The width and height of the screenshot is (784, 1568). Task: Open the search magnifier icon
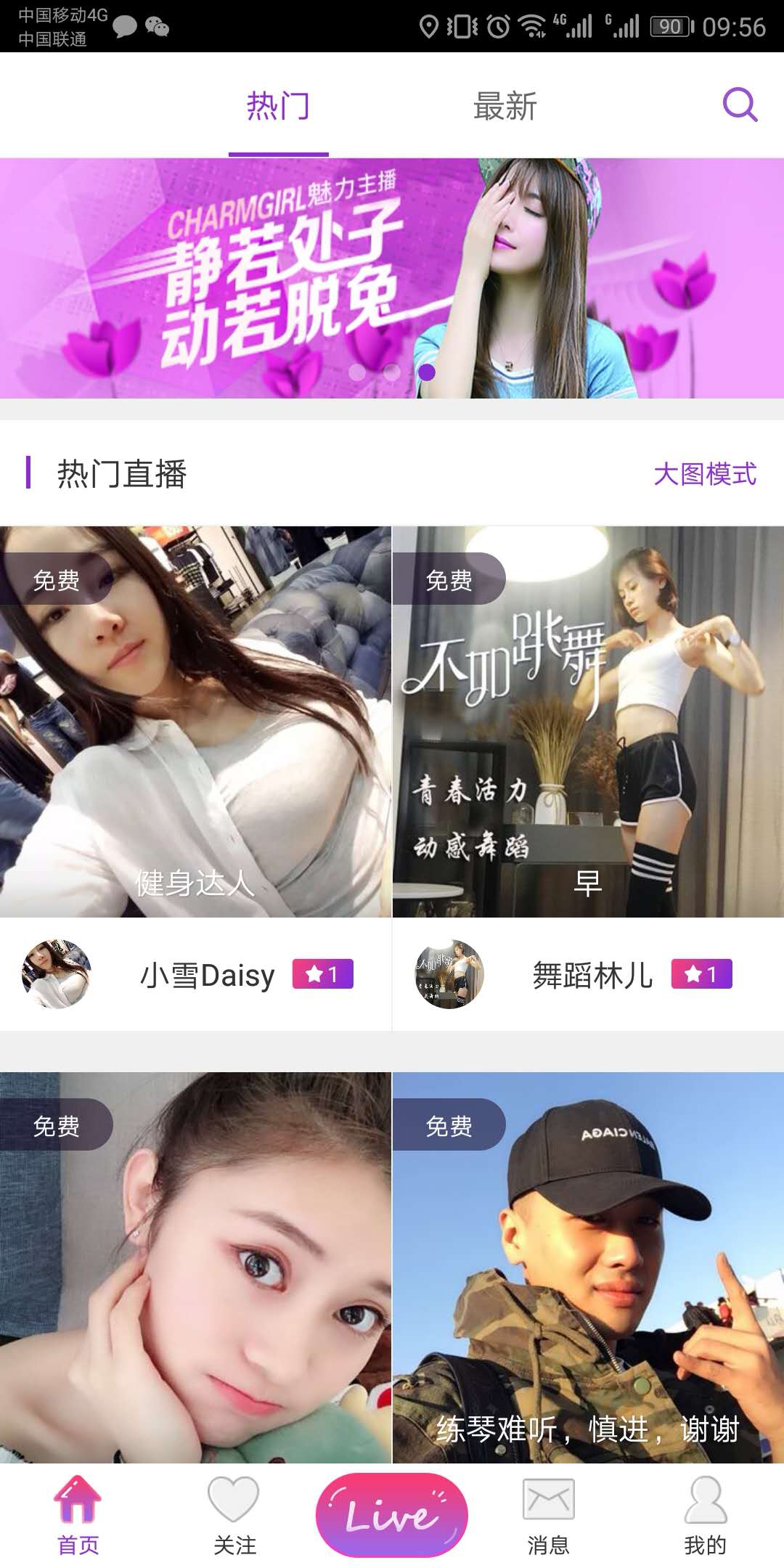click(740, 105)
